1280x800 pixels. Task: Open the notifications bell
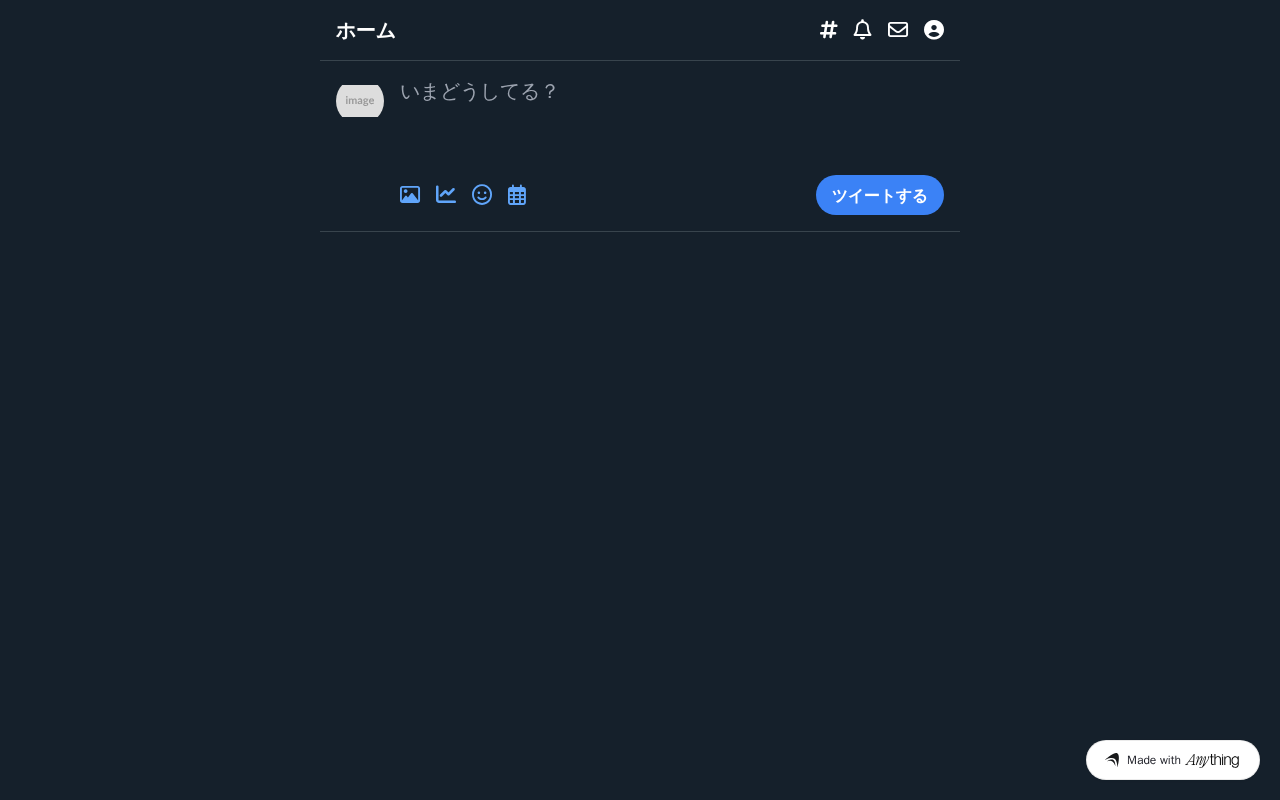pos(862,30)
